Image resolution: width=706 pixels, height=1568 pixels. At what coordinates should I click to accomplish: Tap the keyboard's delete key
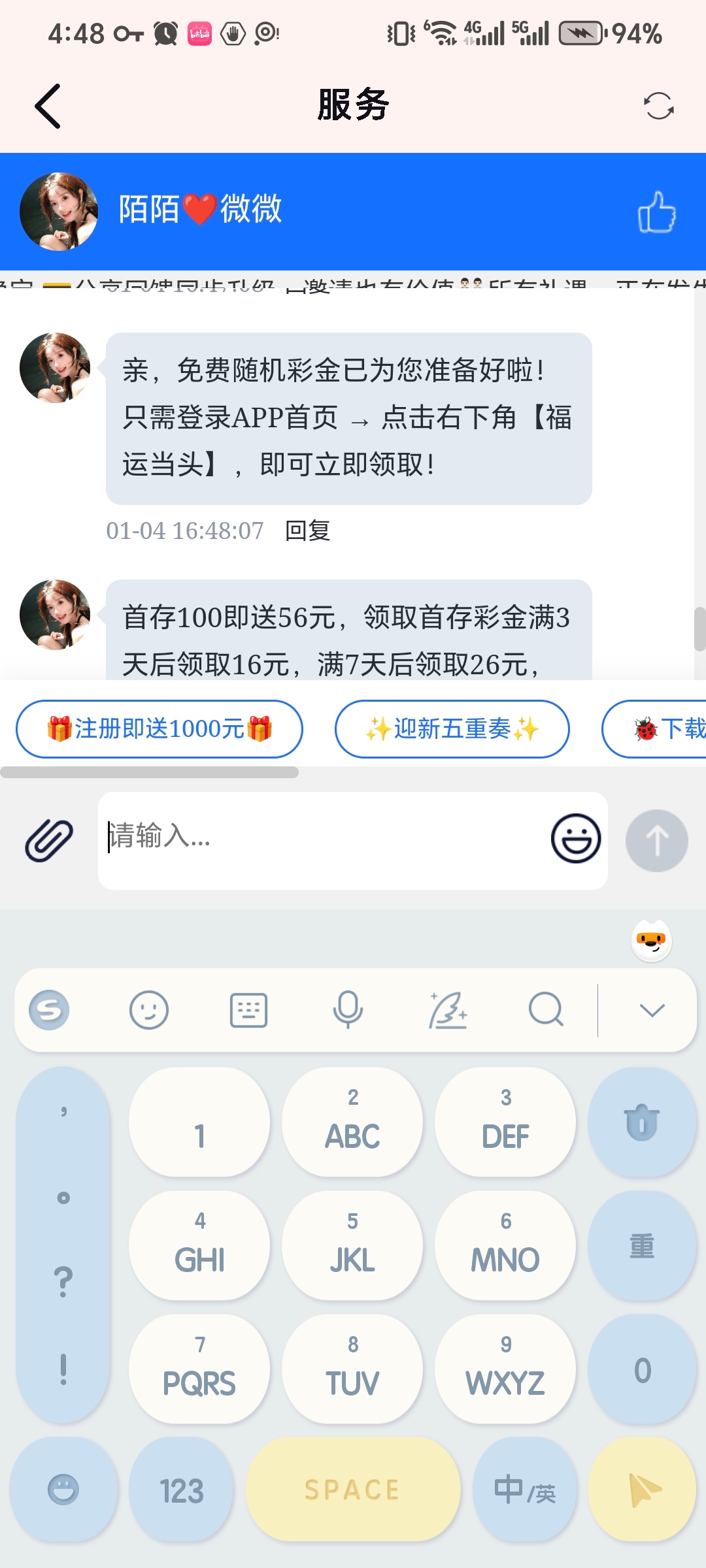click(642, 1122)
